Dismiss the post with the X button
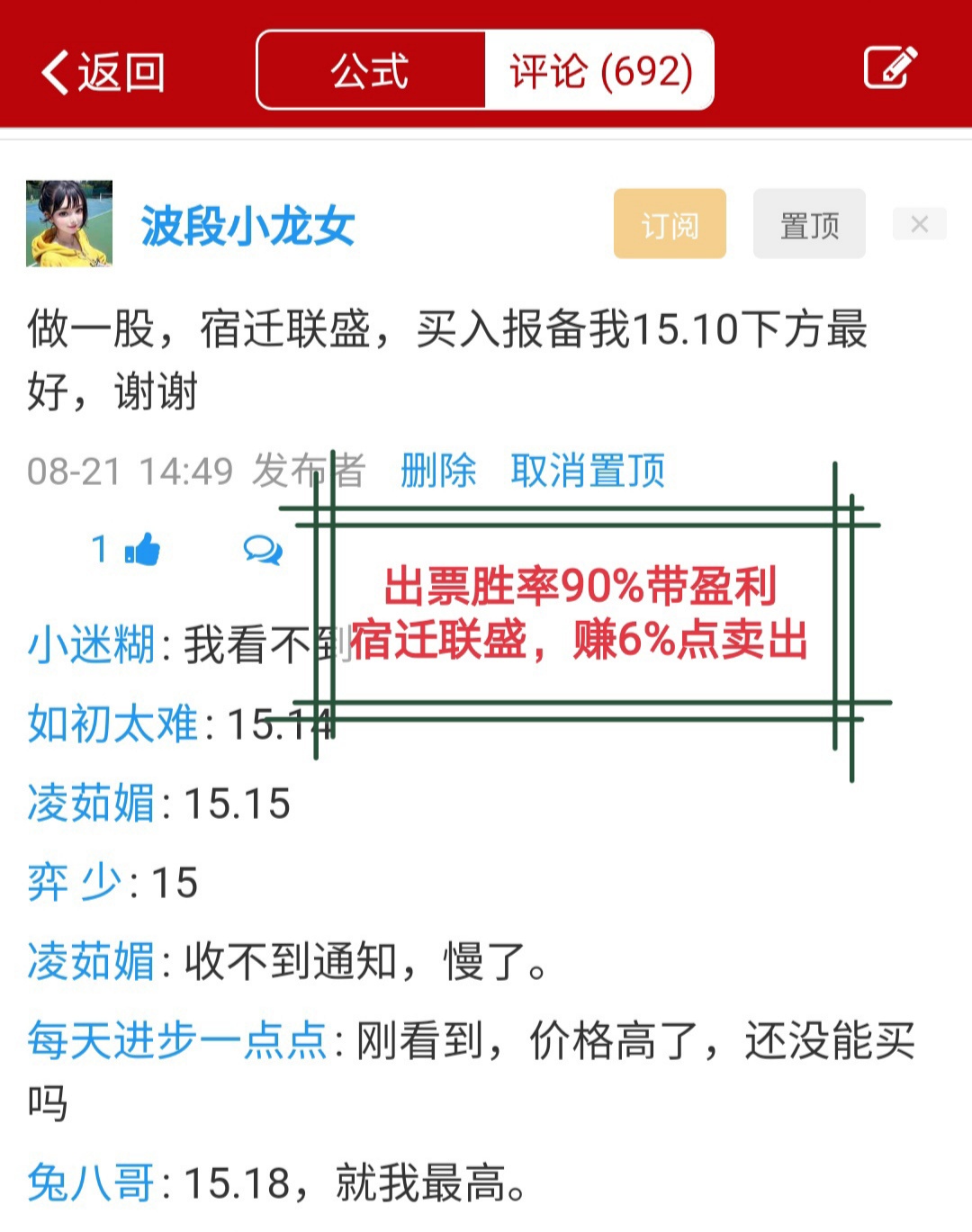This screenshot has height=1232, width=972. coord(919,224)
